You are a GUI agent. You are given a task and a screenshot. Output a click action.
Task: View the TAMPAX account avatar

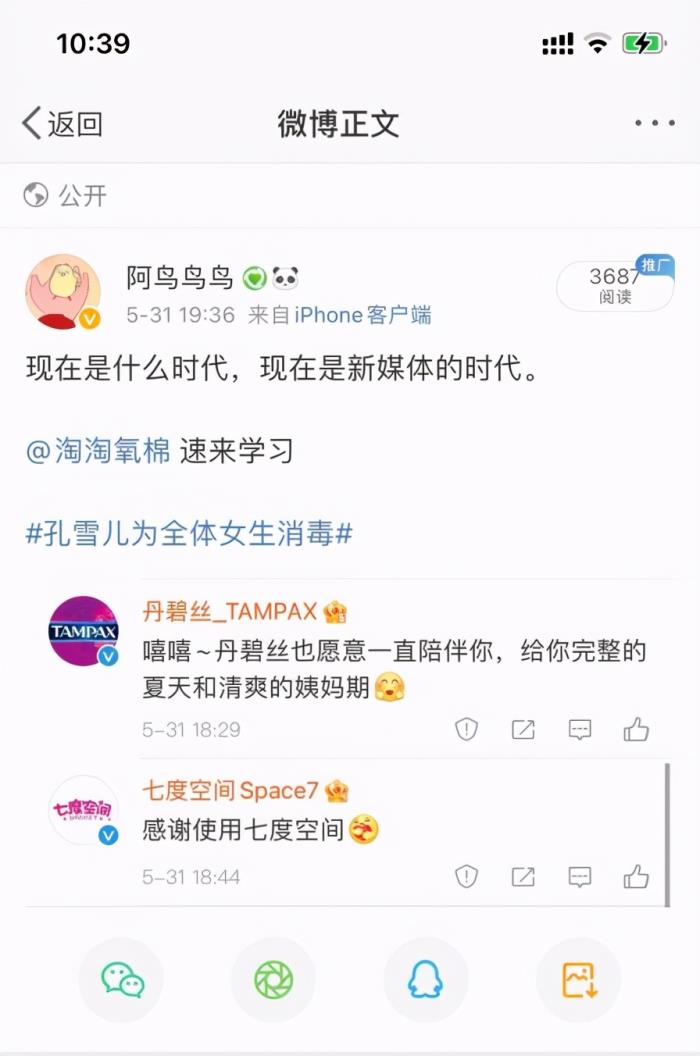click(84, 631)
